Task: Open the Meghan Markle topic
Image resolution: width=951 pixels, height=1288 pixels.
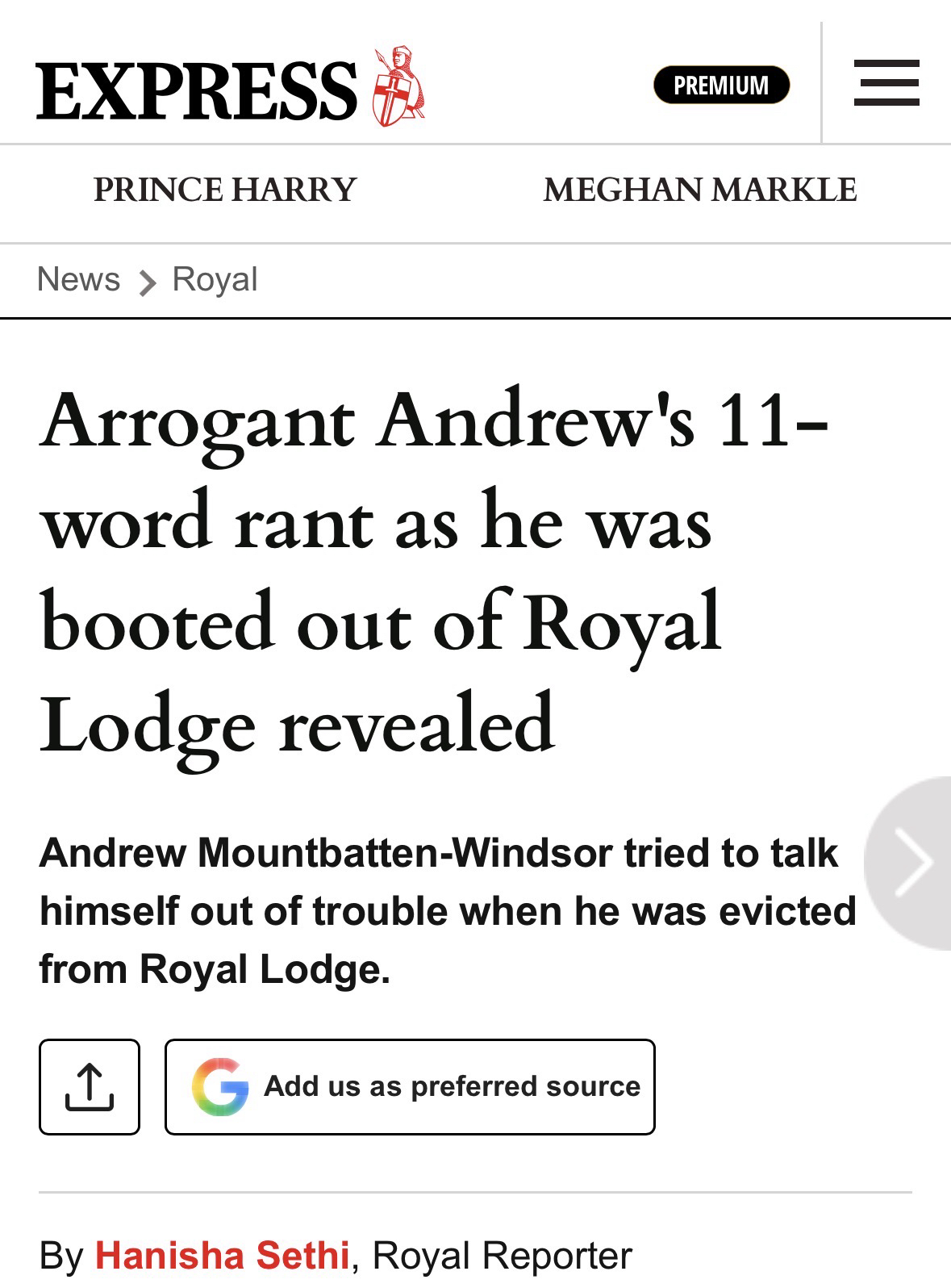Action: coord(699,190)
